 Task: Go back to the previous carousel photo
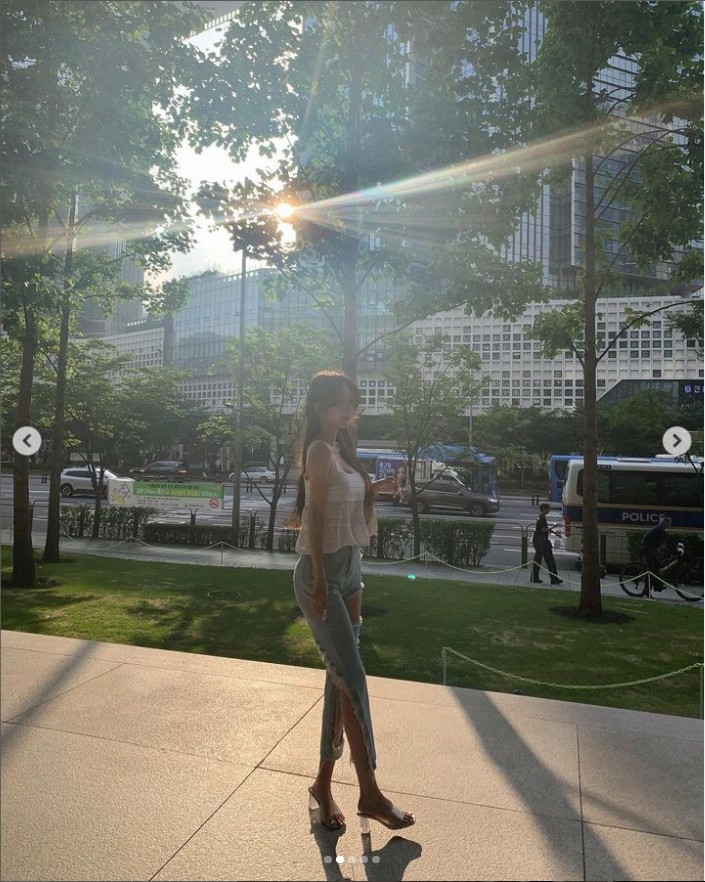(27, 441)
